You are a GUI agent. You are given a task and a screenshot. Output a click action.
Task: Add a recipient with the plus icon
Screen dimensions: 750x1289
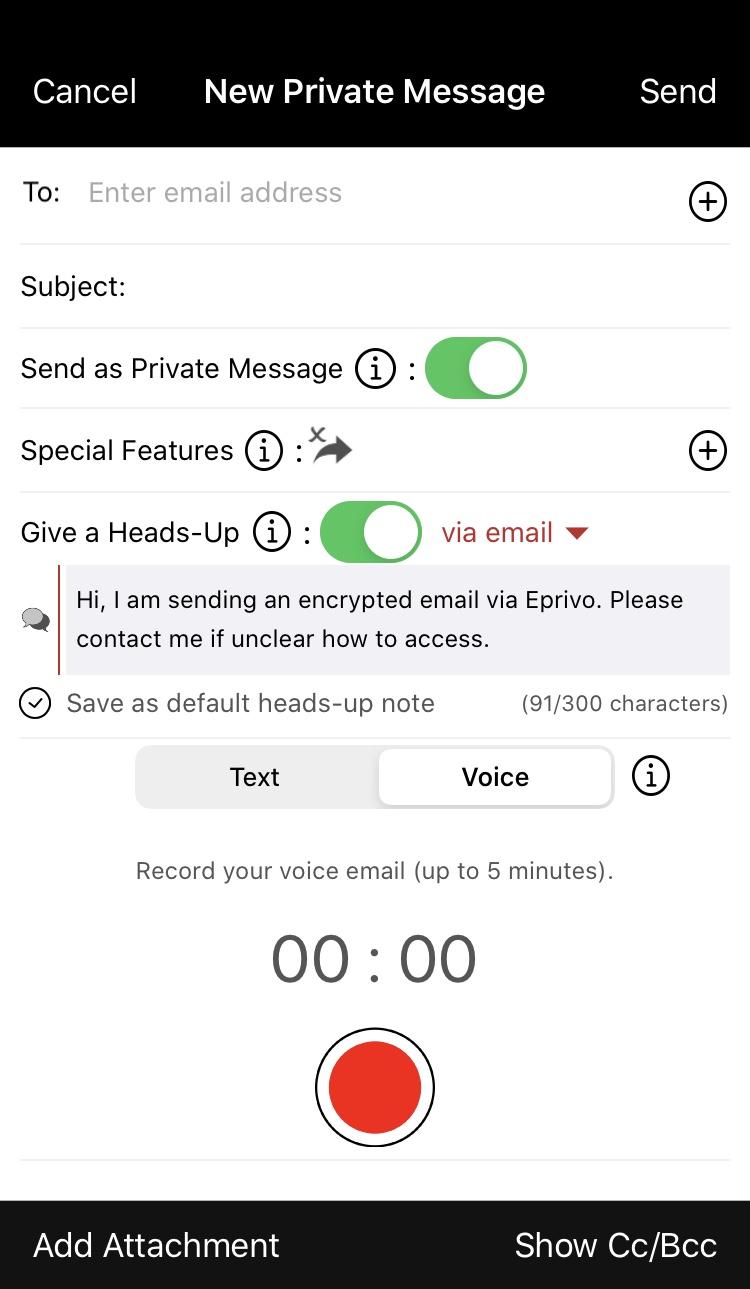point(707,203)
